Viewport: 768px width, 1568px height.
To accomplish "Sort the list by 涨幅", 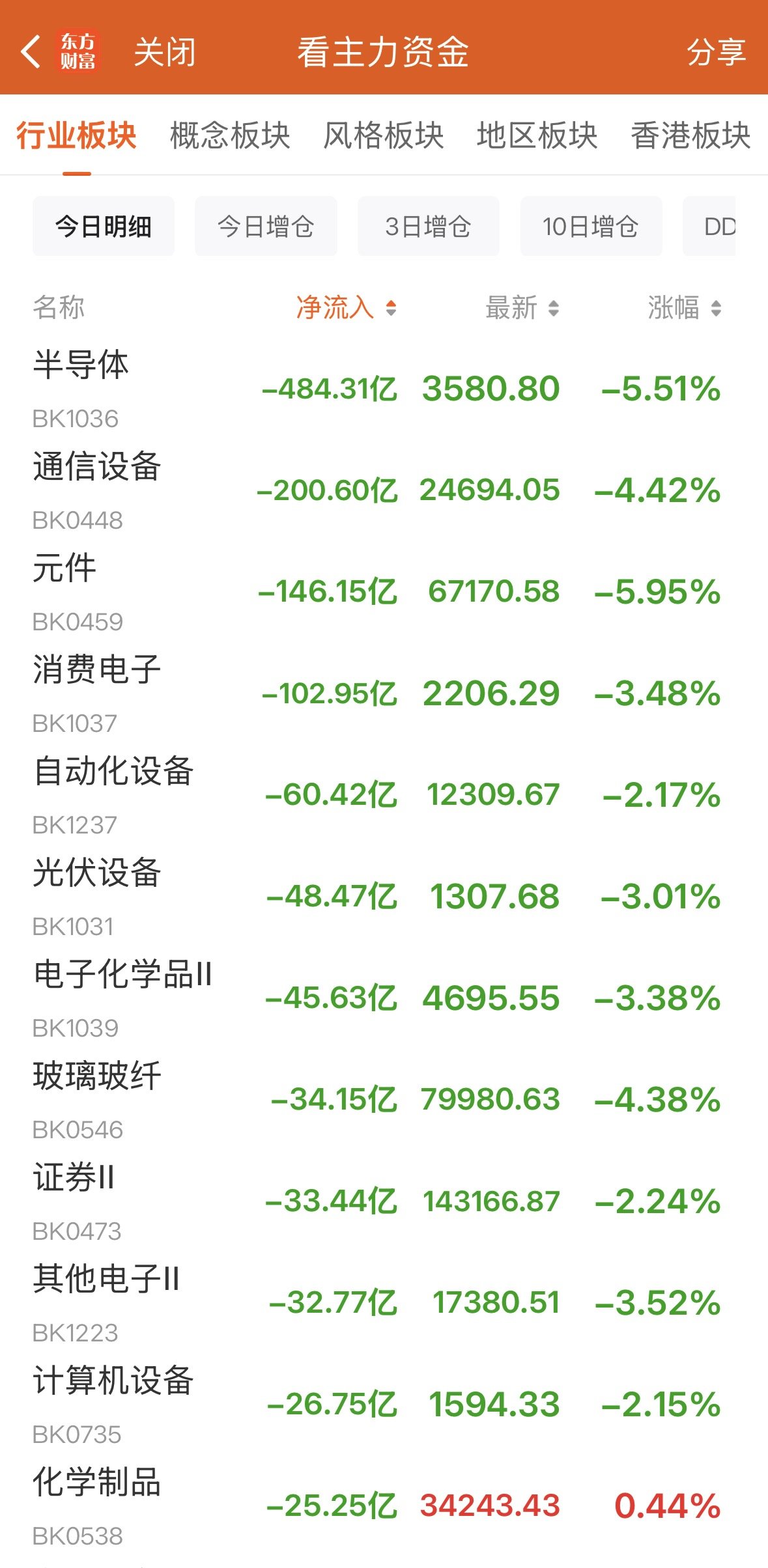I will (x=684, y=307).
